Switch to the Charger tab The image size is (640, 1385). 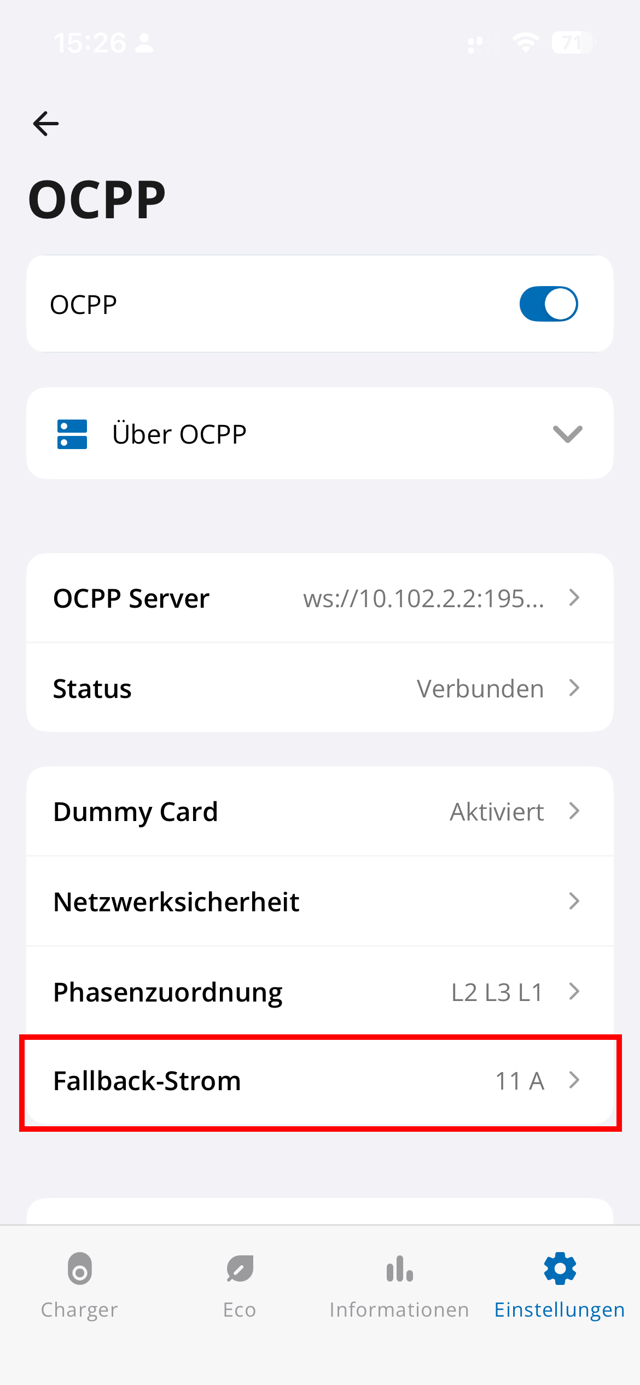79,1286
